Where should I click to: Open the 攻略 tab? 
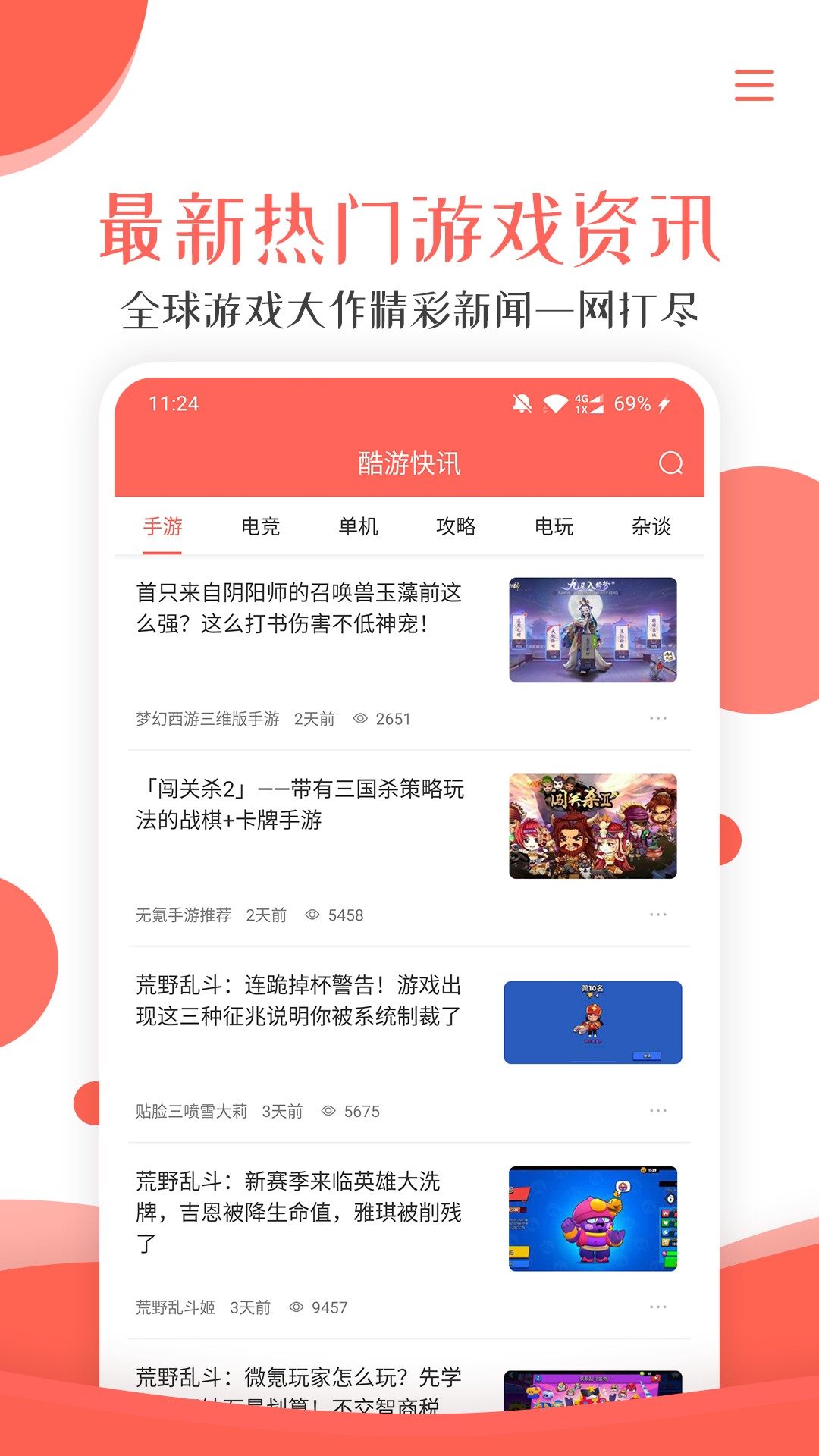(x=457, y=526)
